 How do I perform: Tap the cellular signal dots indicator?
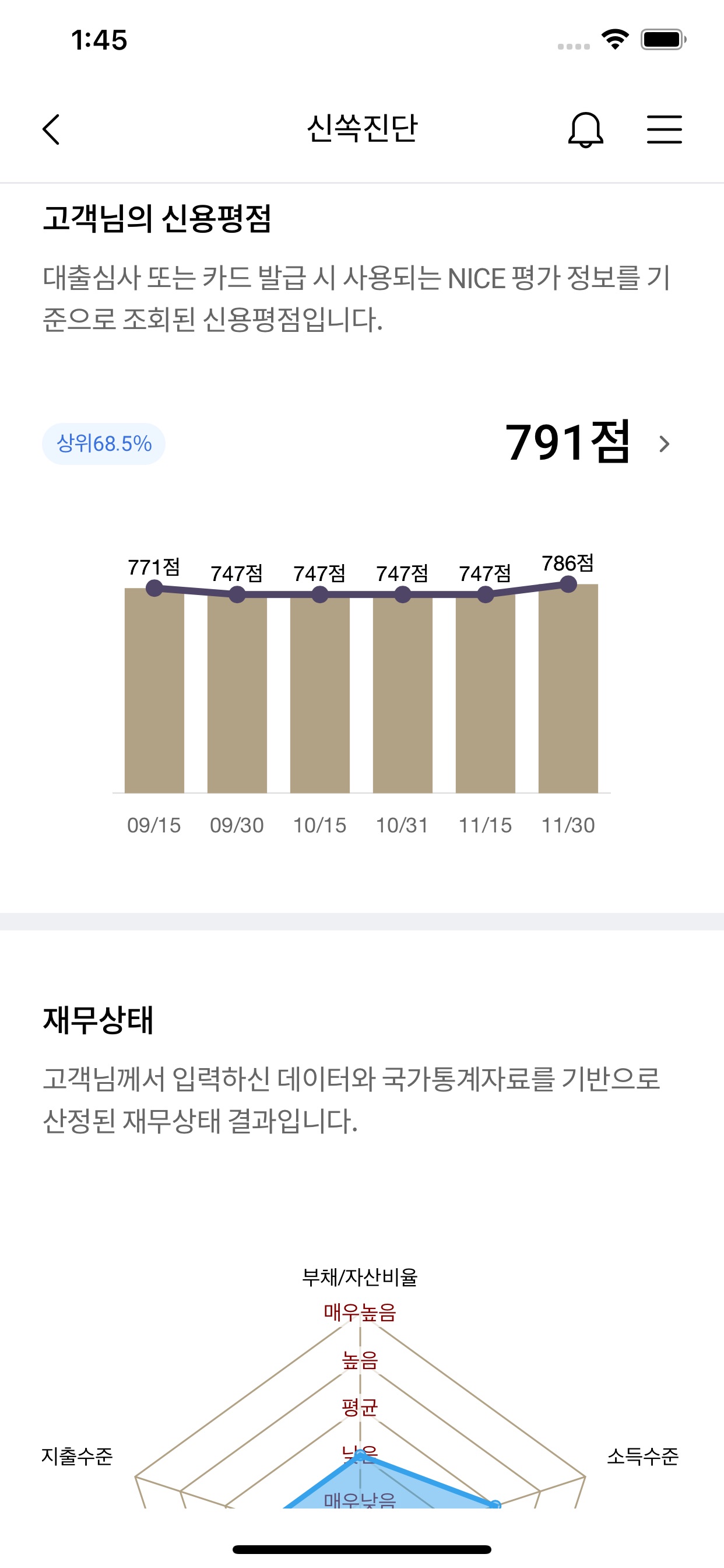572,45
